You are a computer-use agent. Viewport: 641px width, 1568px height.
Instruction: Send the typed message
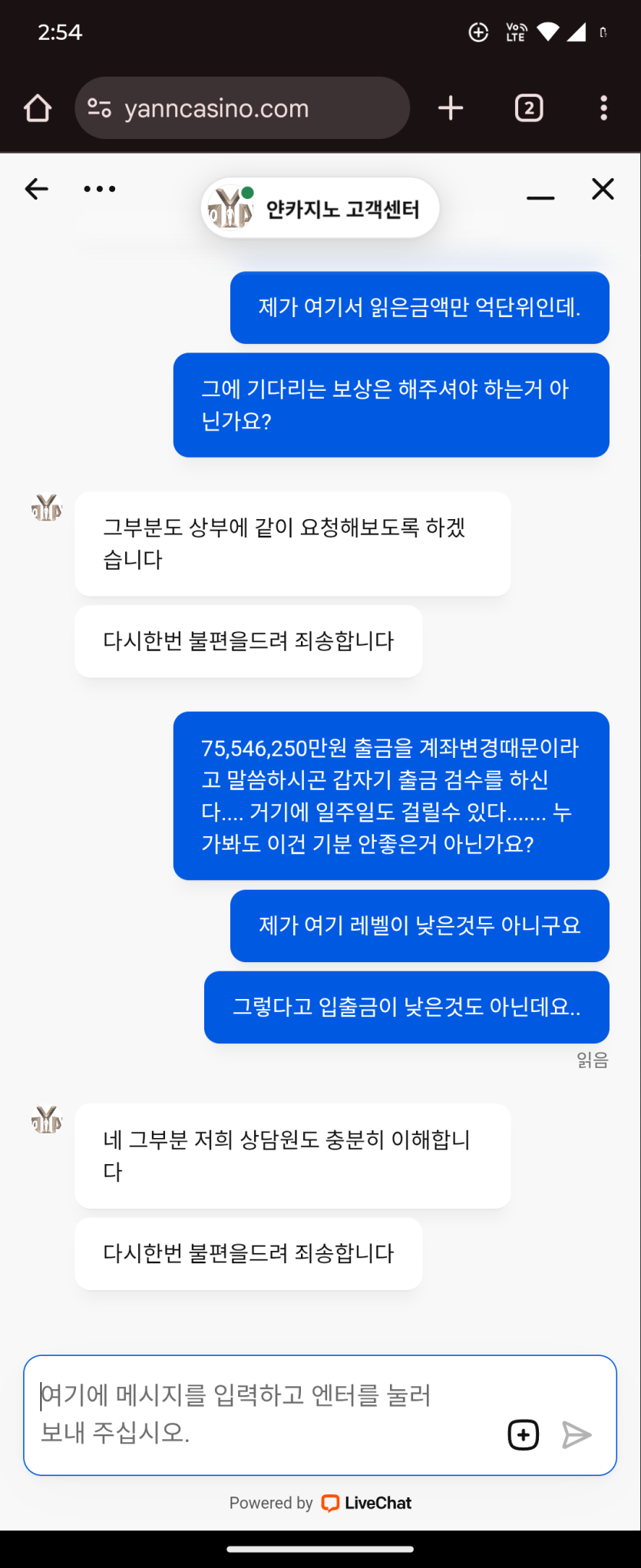[x=577, y=1434]
